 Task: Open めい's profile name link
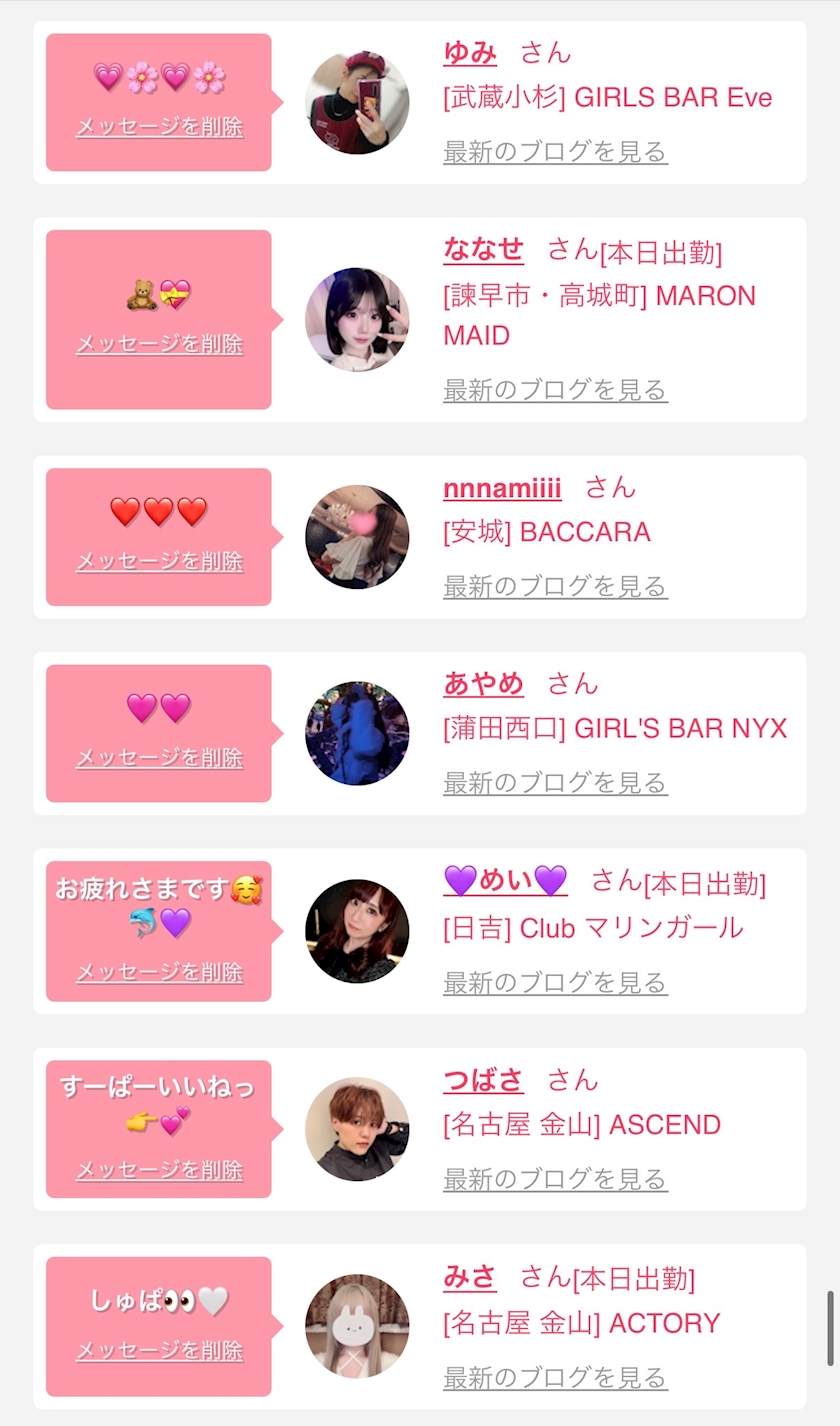(505, 881)
